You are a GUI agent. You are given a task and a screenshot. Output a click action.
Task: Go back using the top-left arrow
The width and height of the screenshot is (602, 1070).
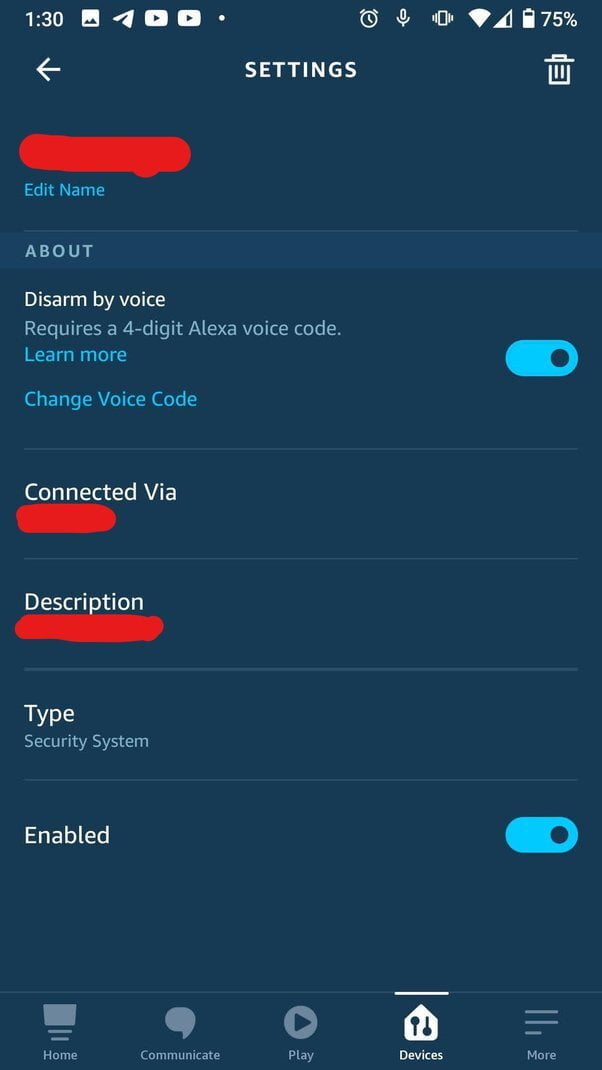pos(48,70)
